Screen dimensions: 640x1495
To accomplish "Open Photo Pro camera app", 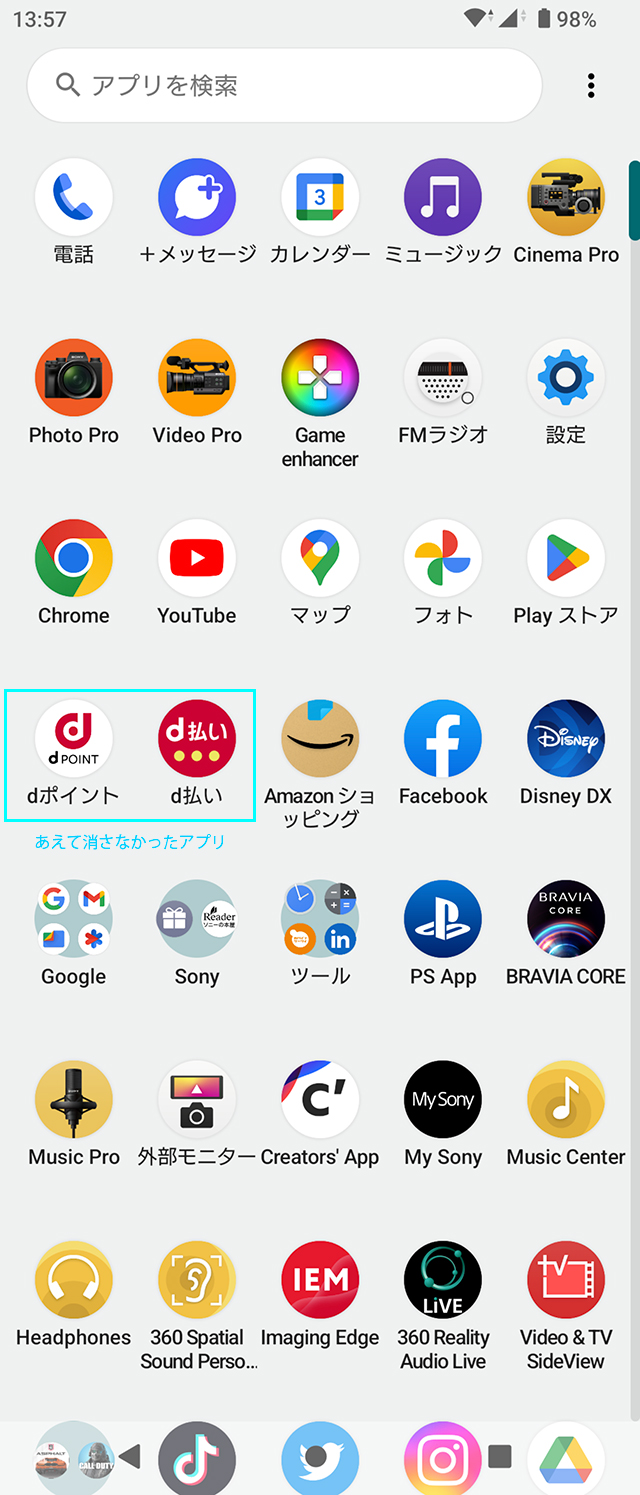I will 74,378.
